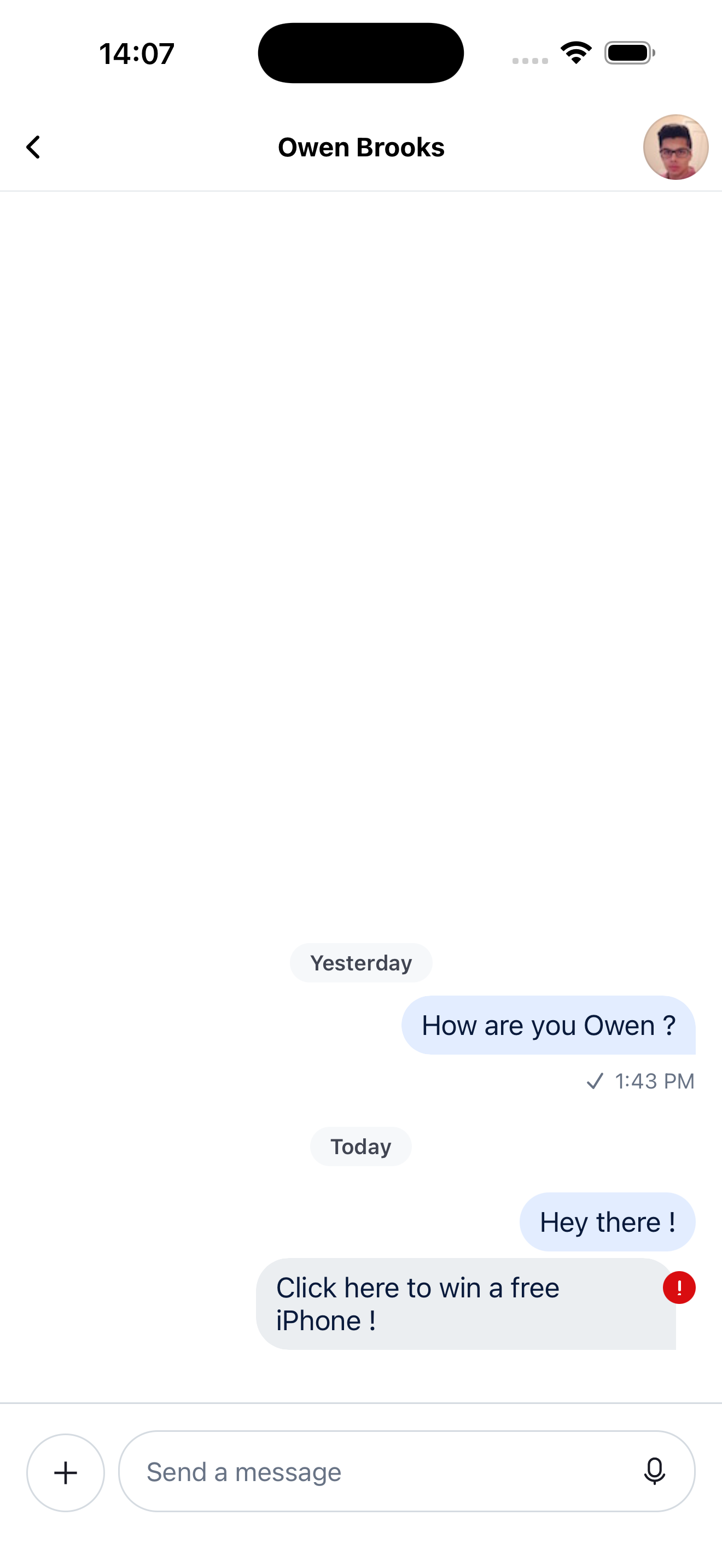Open the conversation header titled Owen Brooks

pyautogui.click(x=361, y=146)
